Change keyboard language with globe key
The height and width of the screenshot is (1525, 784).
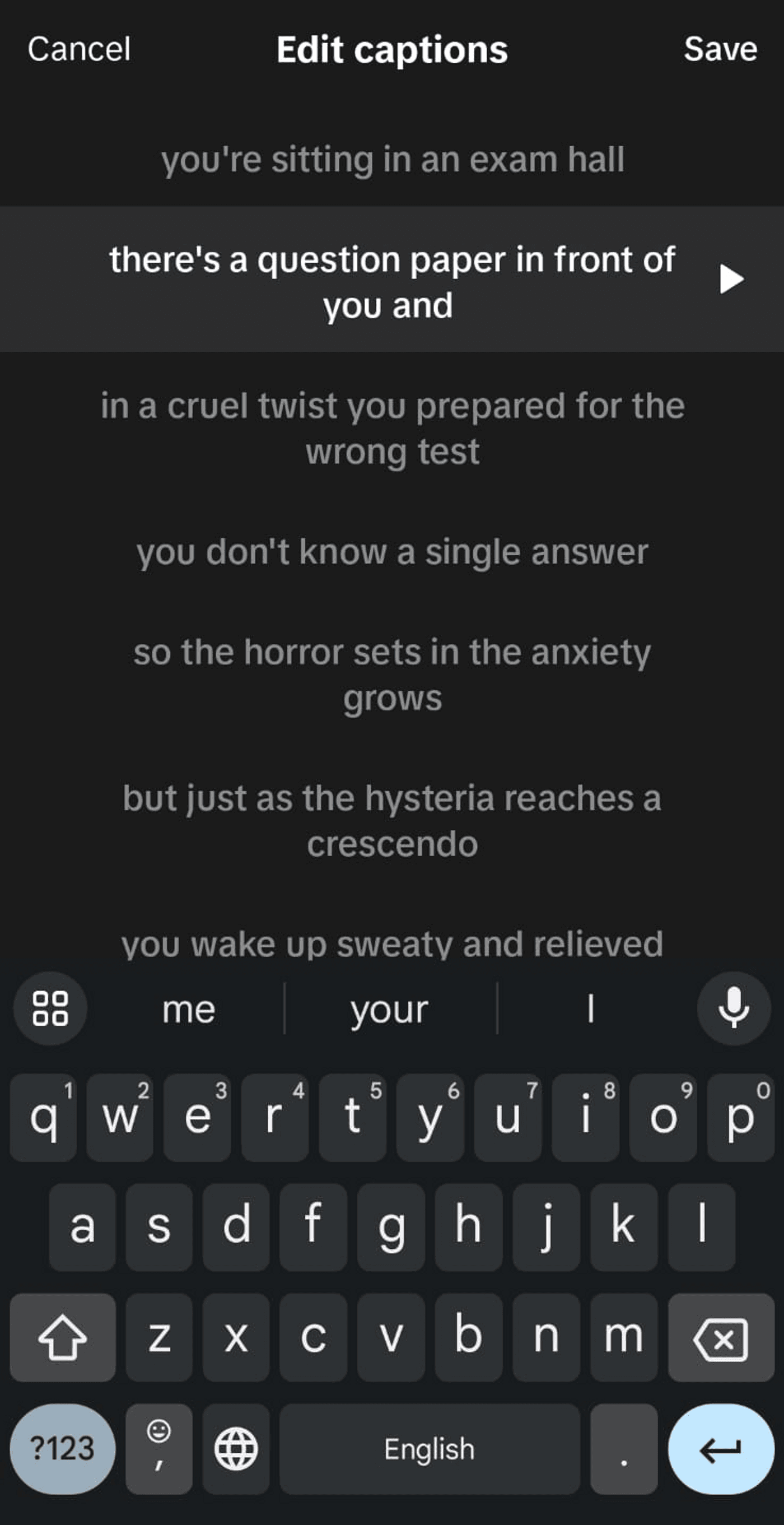pyautogui.click(x=236, y=1449)
